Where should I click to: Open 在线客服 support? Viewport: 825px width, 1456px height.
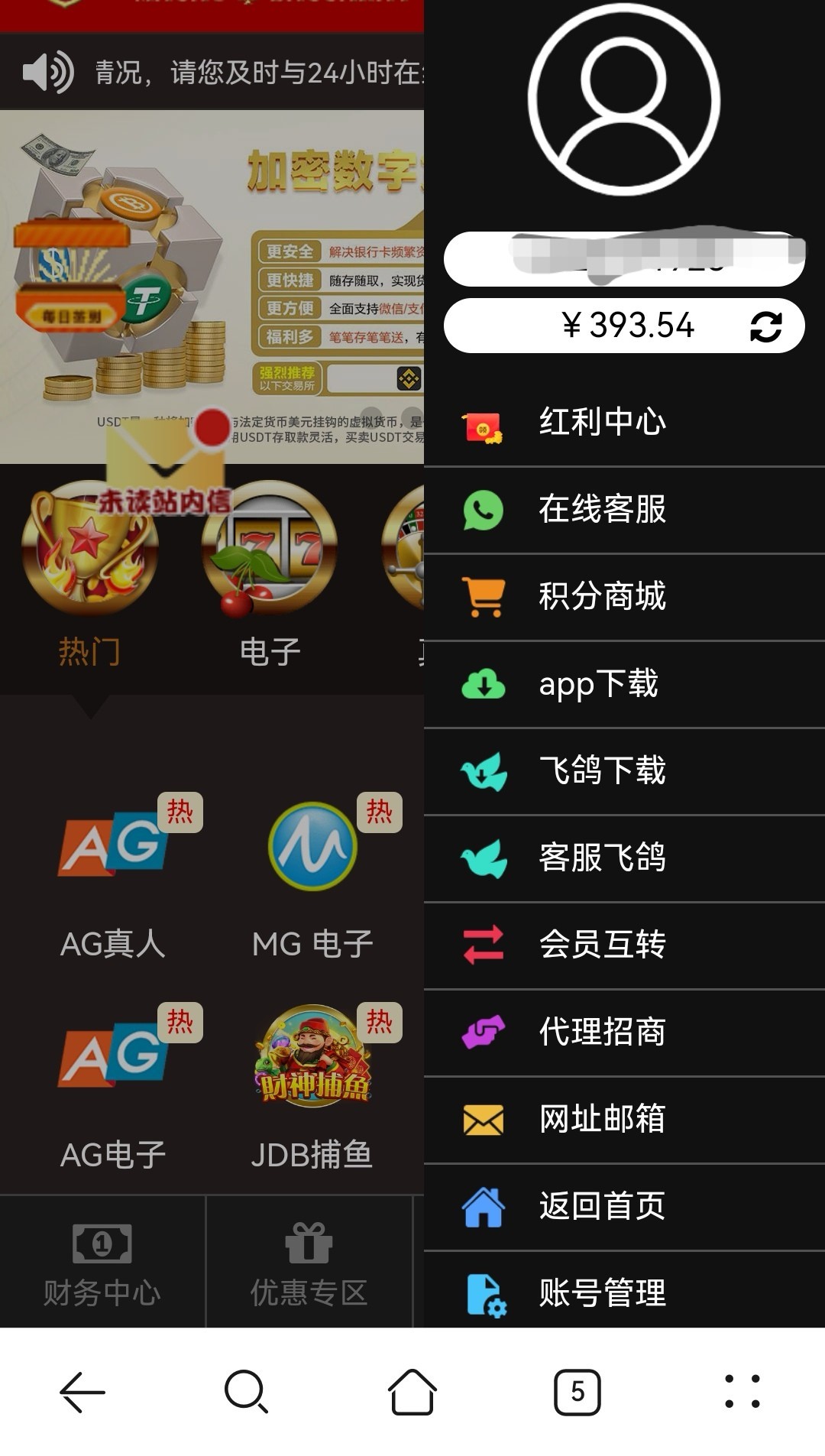click(601, 510)
